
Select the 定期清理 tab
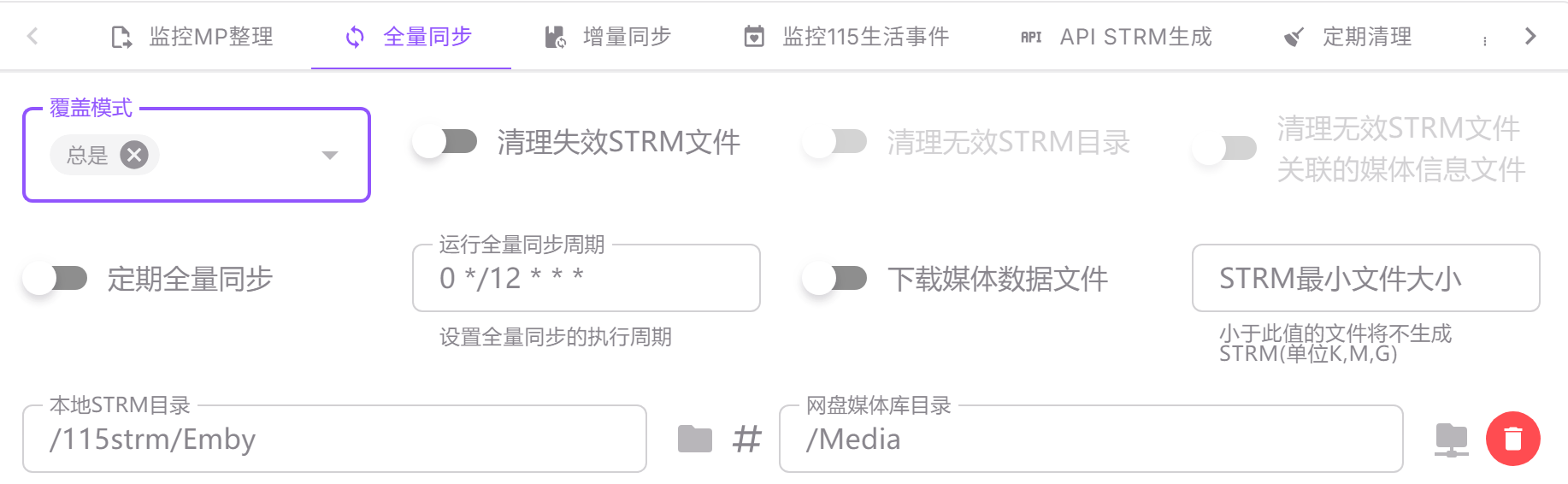1347,37
